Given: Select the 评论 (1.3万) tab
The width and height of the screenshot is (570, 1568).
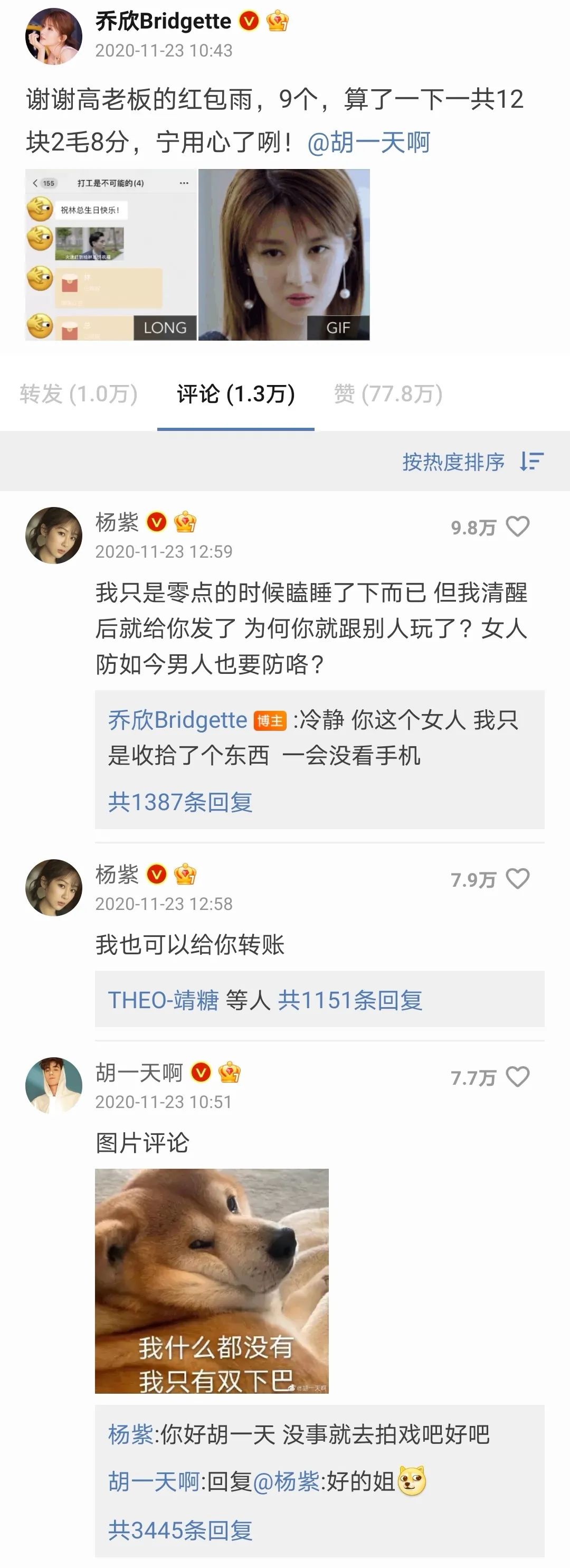Looking at the screenshot, I should 236,395.
